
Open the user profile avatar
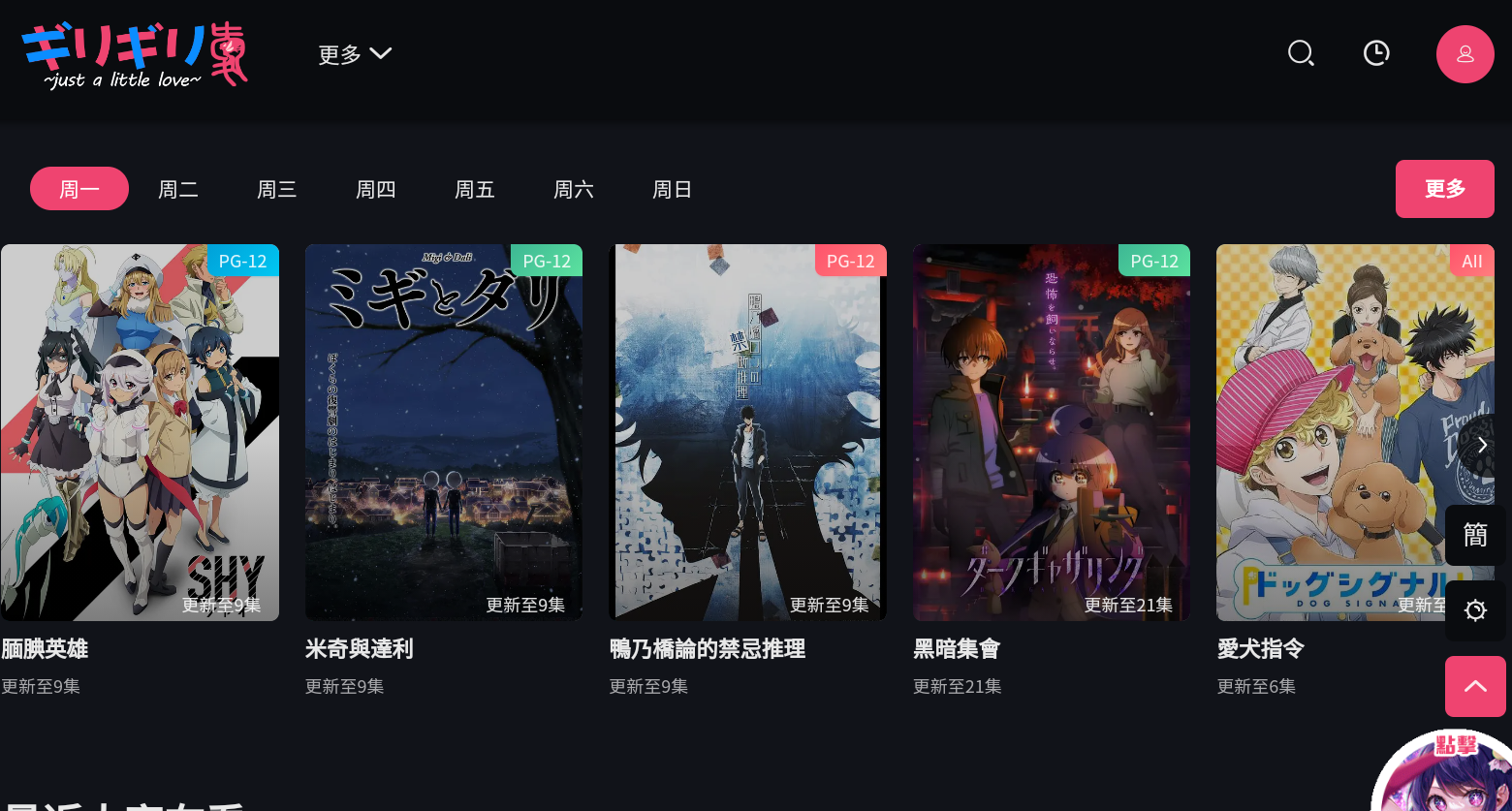click(x=1465, y=54)
